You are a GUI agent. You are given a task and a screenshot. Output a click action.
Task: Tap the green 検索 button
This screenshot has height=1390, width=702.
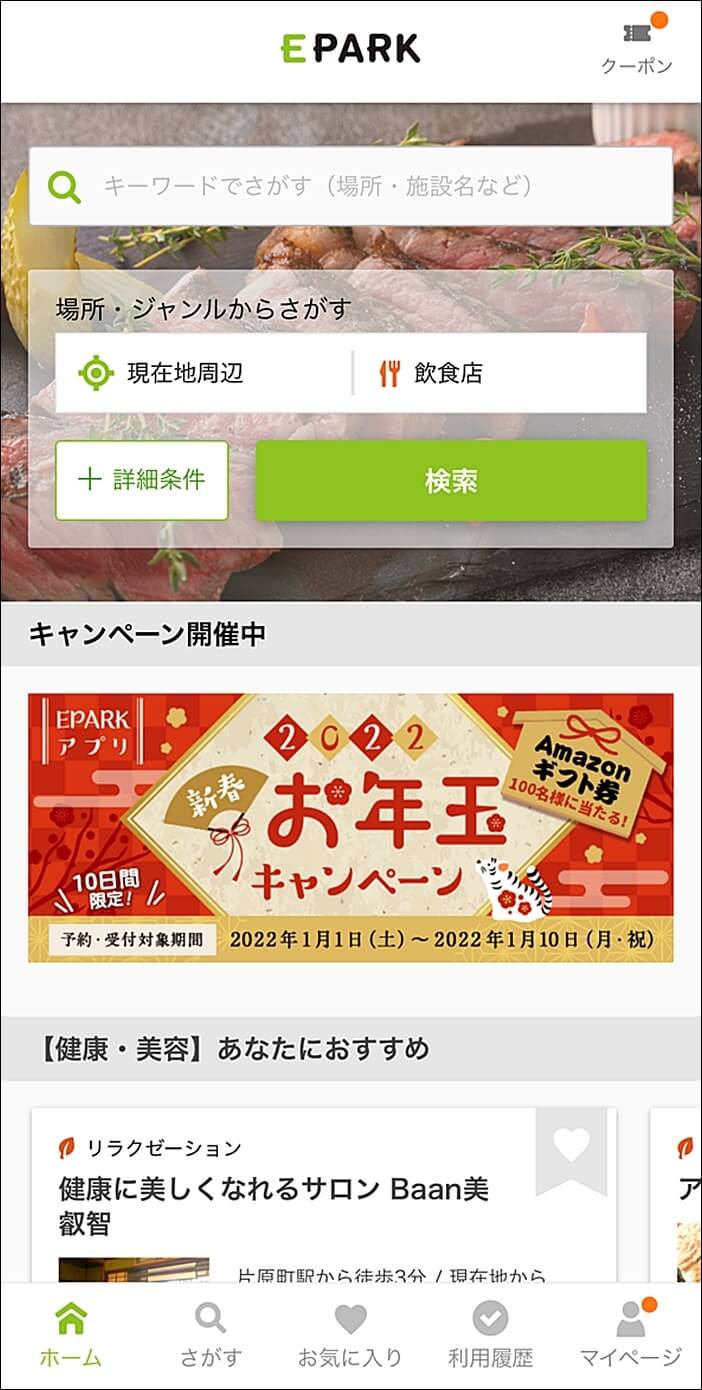click(x=451, y=480)
